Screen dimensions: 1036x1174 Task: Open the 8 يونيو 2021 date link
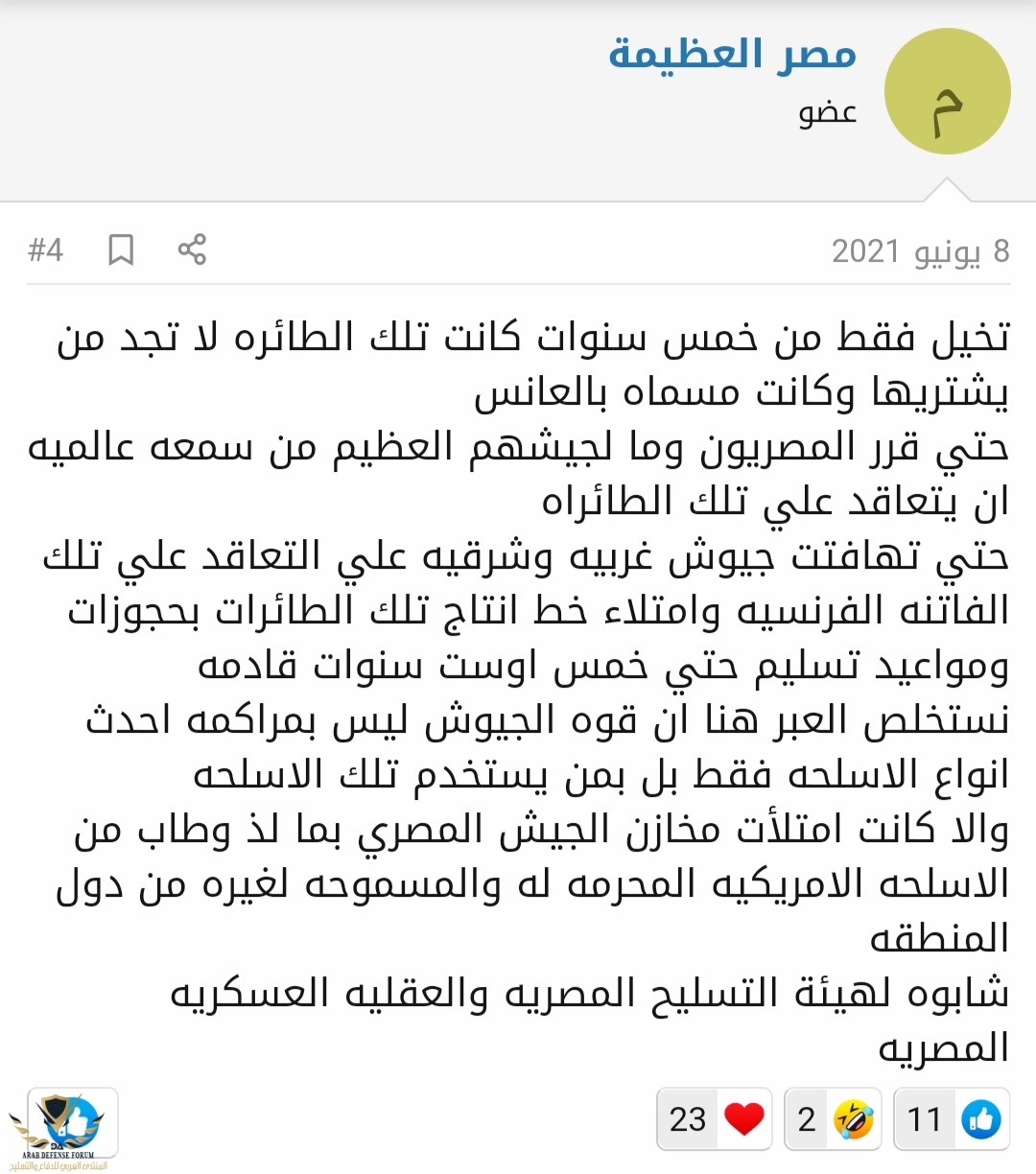pos(920,251)
